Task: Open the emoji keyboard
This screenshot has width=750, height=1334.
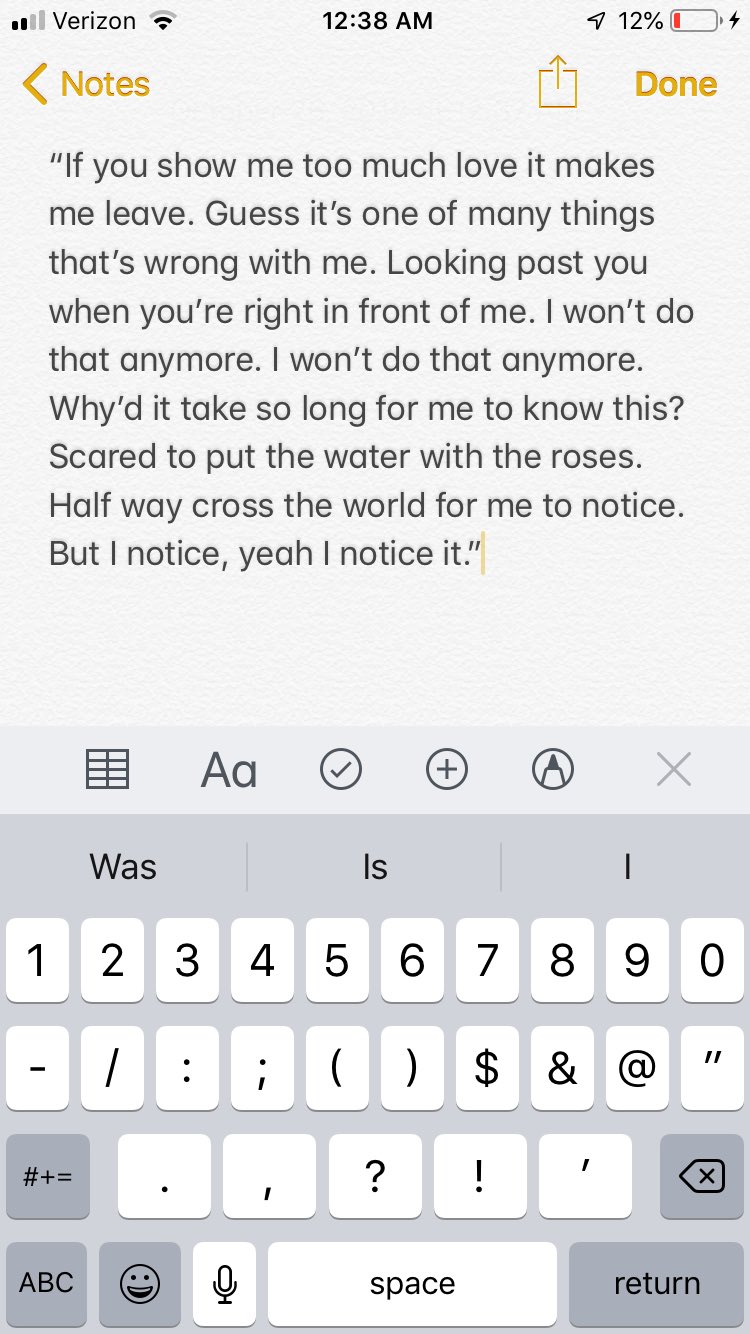Action: 140,1283
